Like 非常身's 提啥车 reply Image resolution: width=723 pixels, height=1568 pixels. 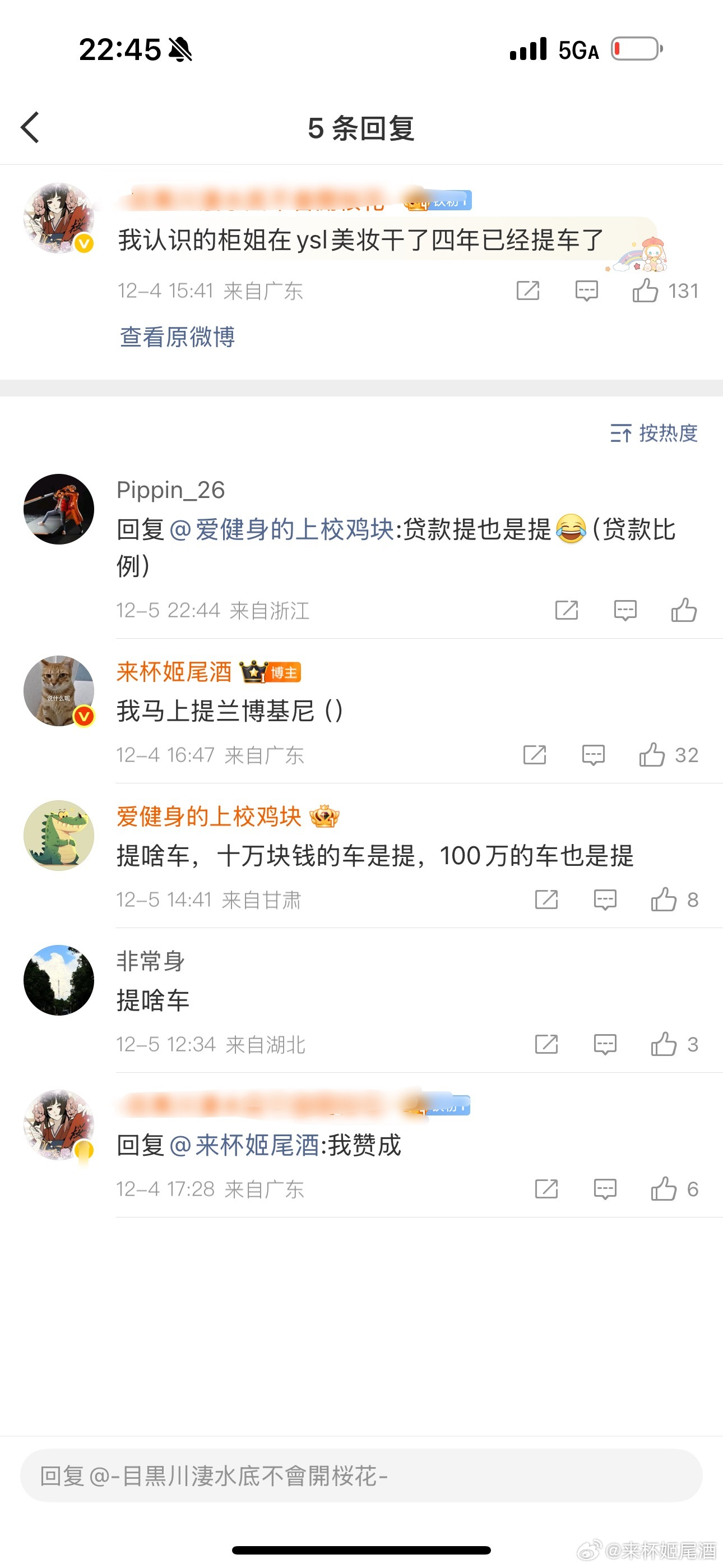[x=664, y=1044]
